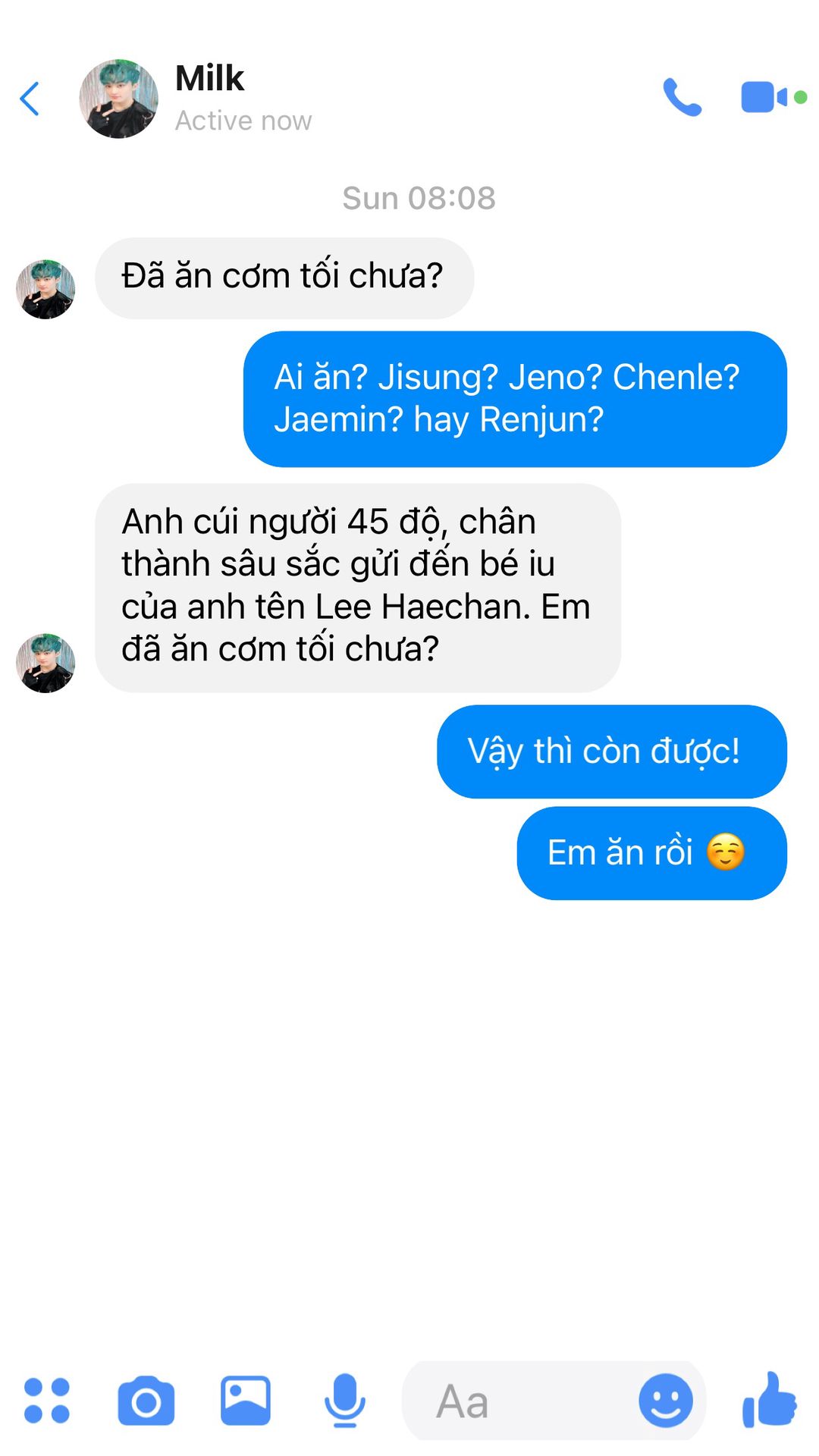The image size is (819, 1456).
Task: Open the camera to take a photo
Action: [x=146, y=1401]
